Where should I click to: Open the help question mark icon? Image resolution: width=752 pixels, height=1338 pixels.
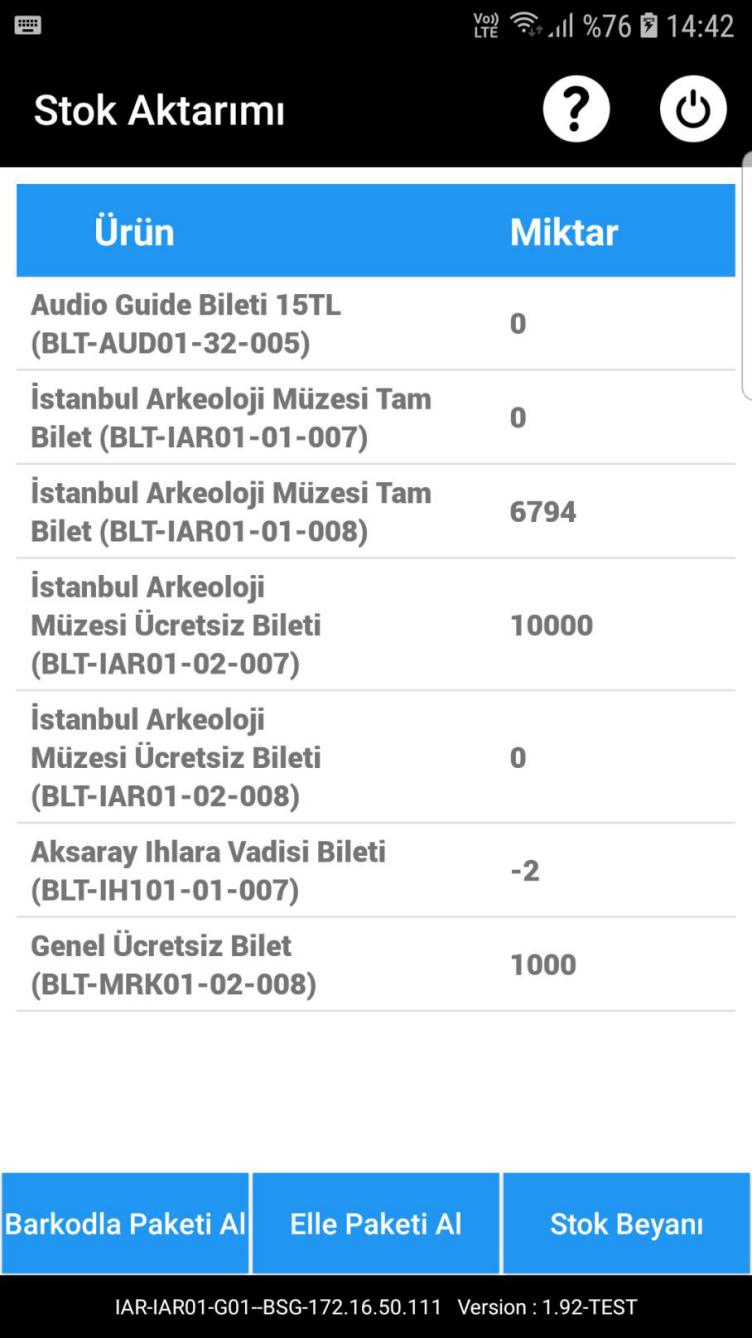point(576,109)
